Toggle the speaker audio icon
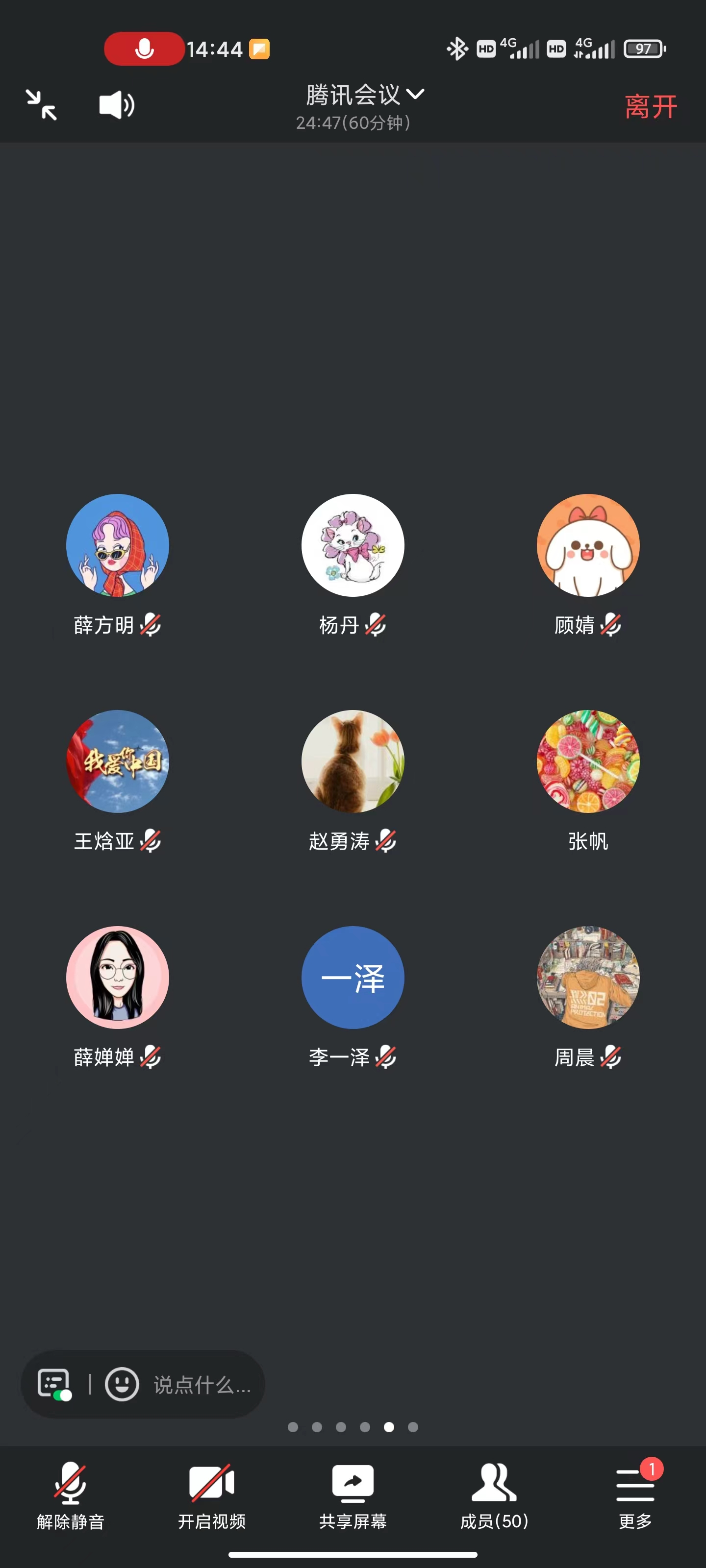 tap(116, 105)
